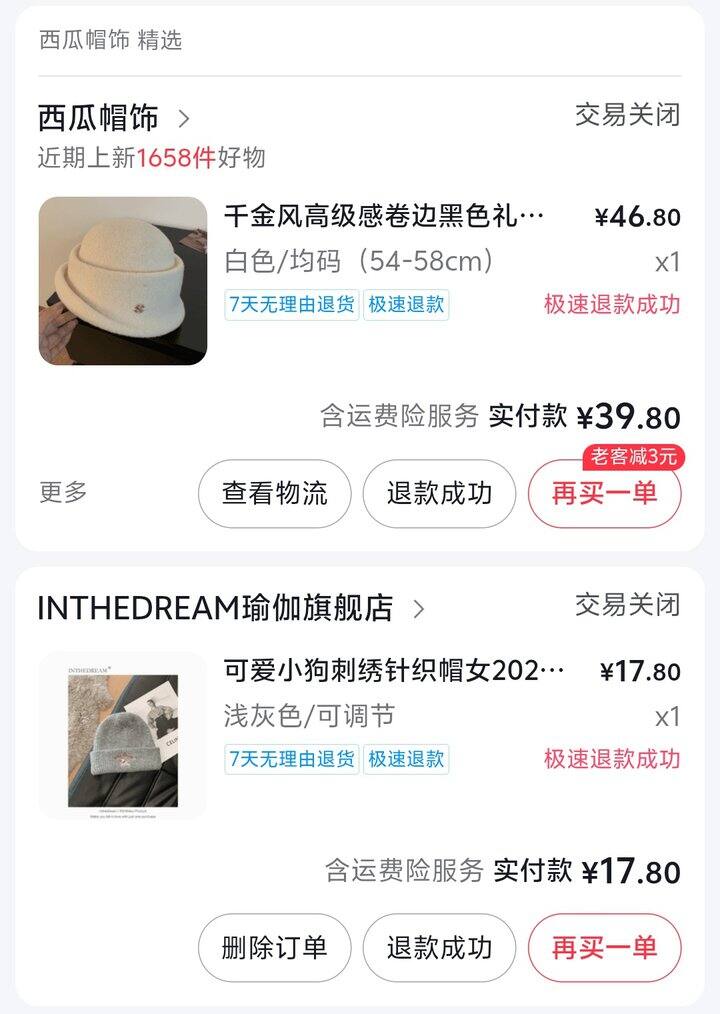View 退款成功 details for the INTHEDREAM order

tap(439, 947)
